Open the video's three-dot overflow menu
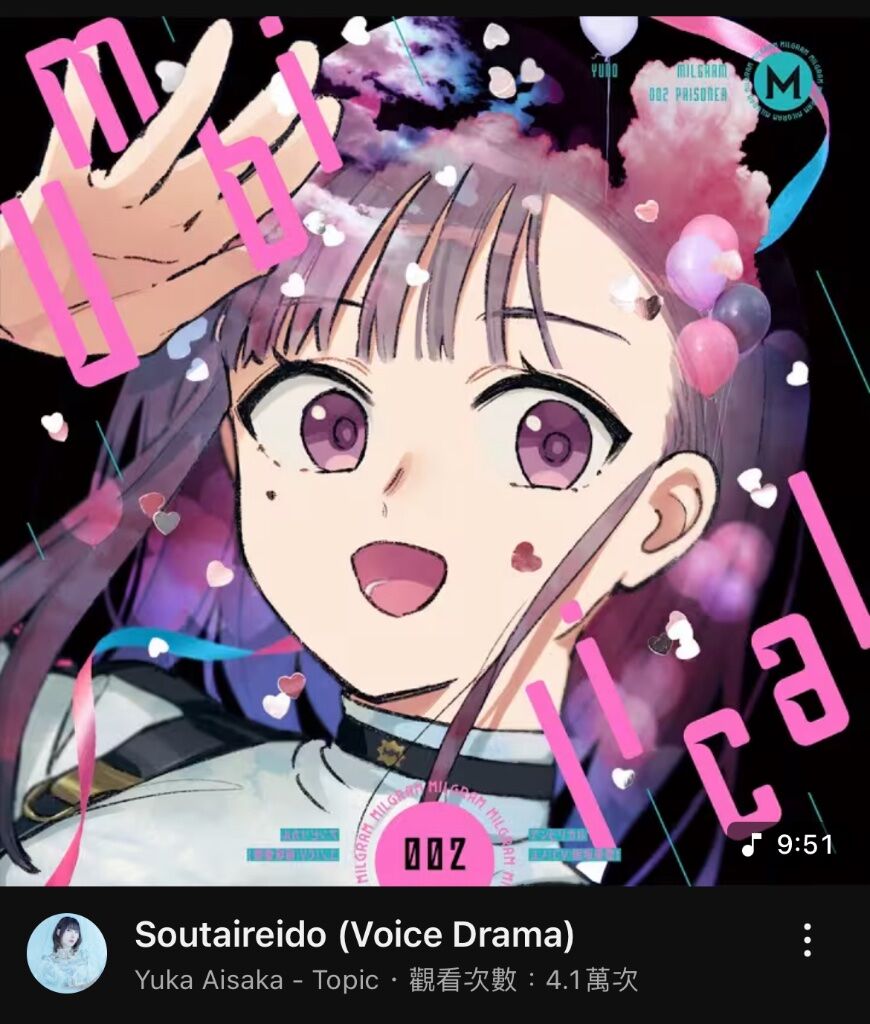870x1024 pixels. coord(806,940)
